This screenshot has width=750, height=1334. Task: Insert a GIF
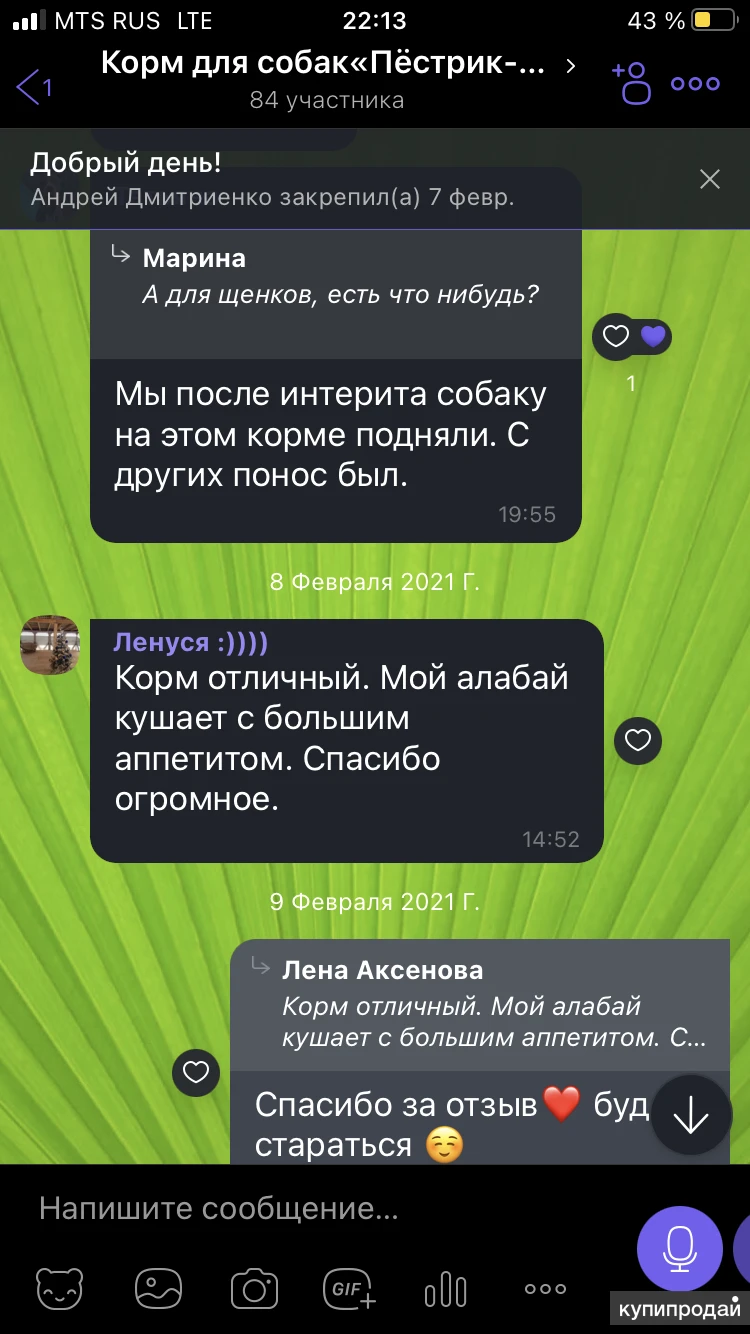349,1288
